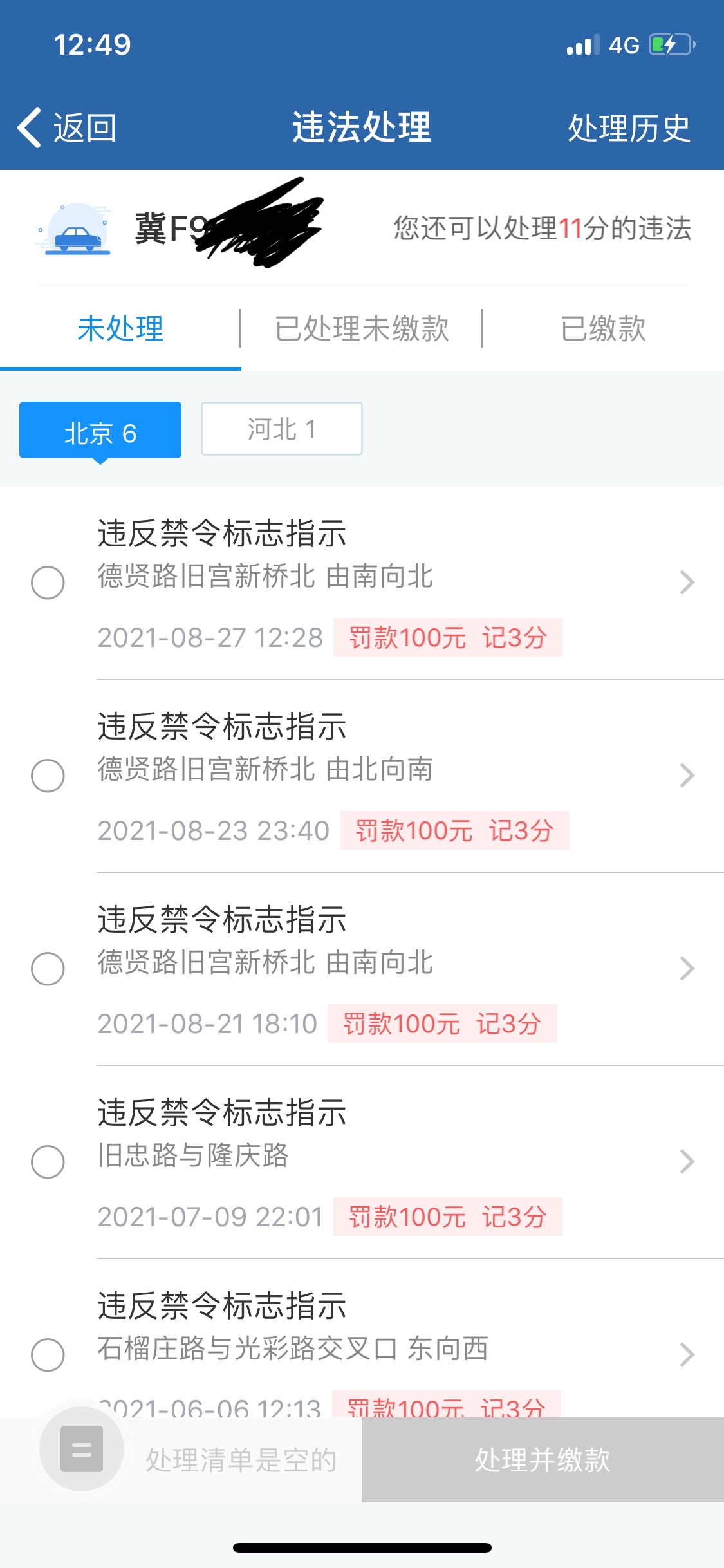Screen dimensions: 724x1568
Task: Select the violation dated 2021-08-27 12:28
Action: [48, 583]
